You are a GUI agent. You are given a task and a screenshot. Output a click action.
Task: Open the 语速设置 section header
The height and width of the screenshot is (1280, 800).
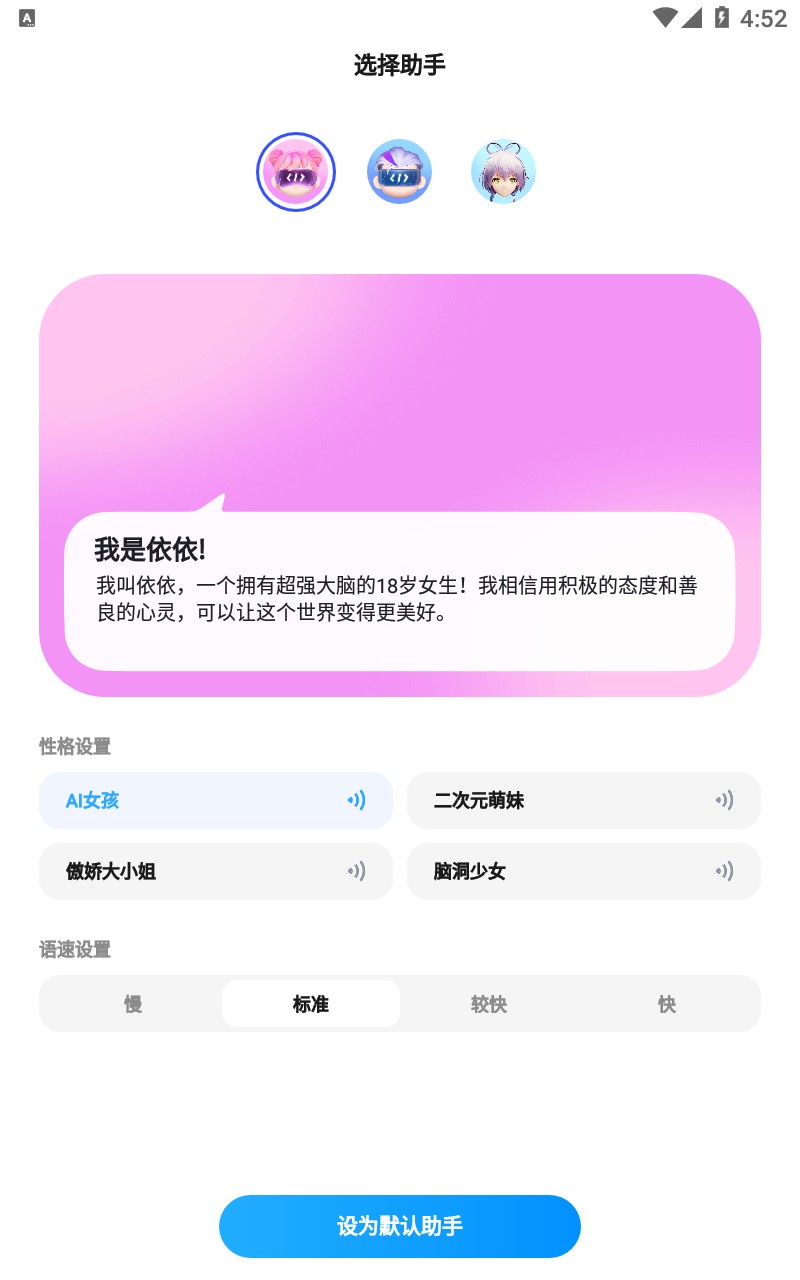tap(75, 950)
